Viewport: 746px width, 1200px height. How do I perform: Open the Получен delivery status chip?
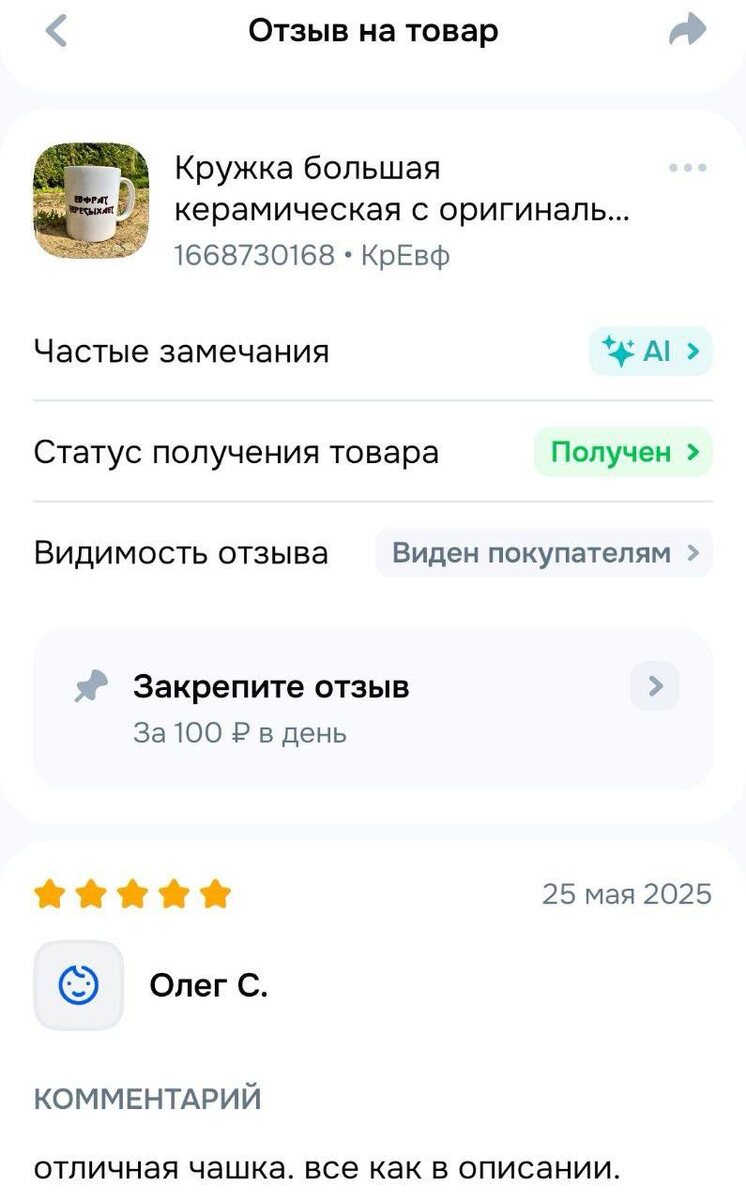click(x=623, y=452)
